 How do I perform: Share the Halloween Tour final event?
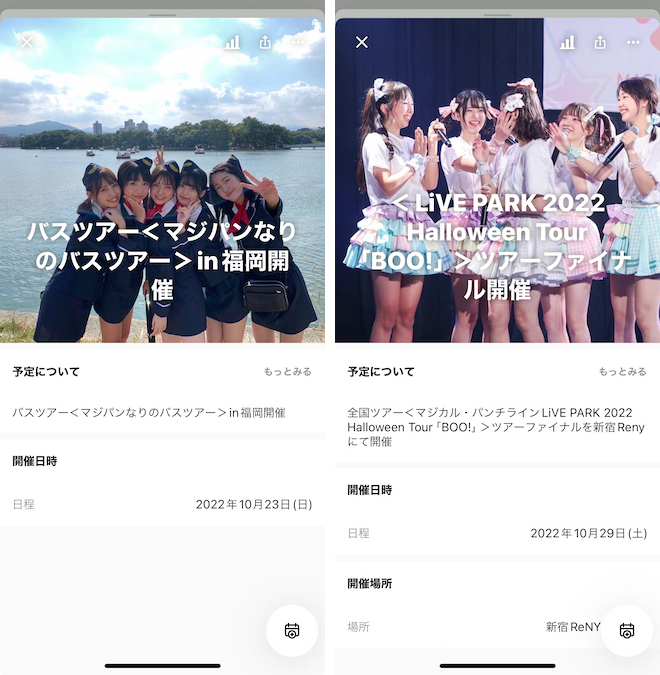600,42
